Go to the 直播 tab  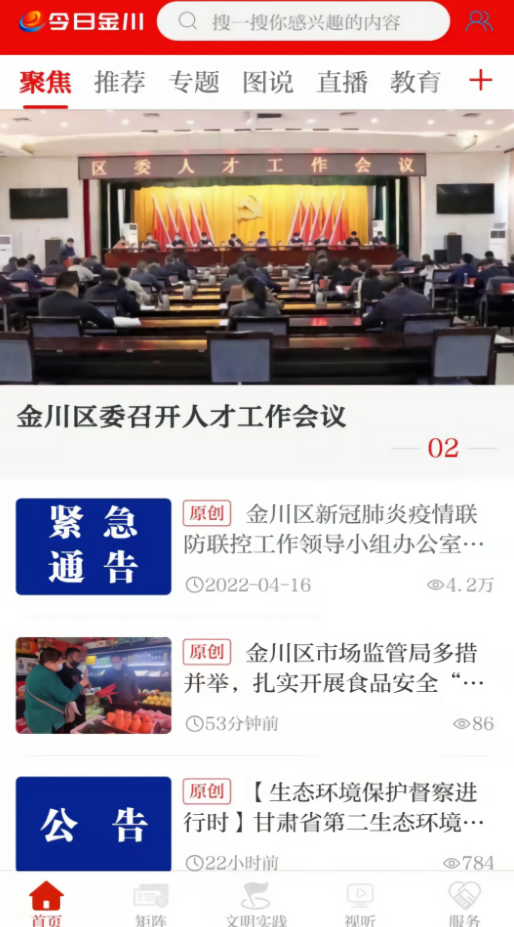click(x=342, y=82)
